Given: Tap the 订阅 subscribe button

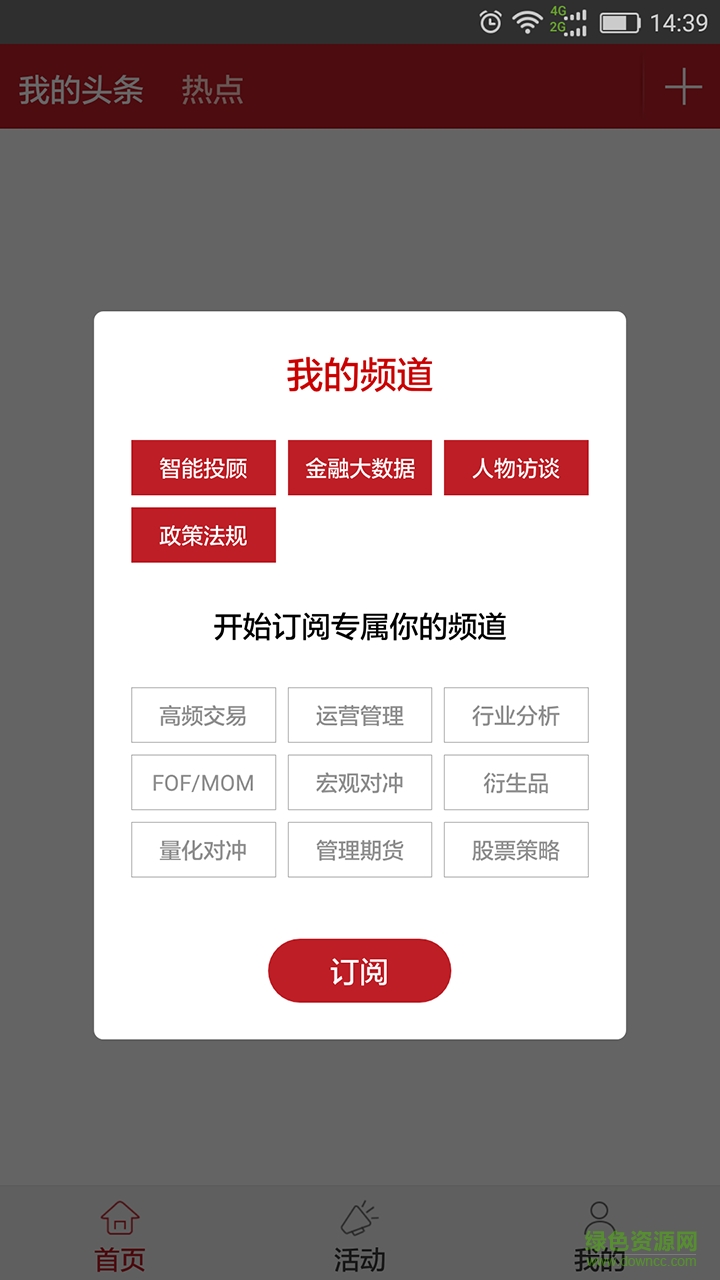Looking at the screenshot, I should pos(359,970).
